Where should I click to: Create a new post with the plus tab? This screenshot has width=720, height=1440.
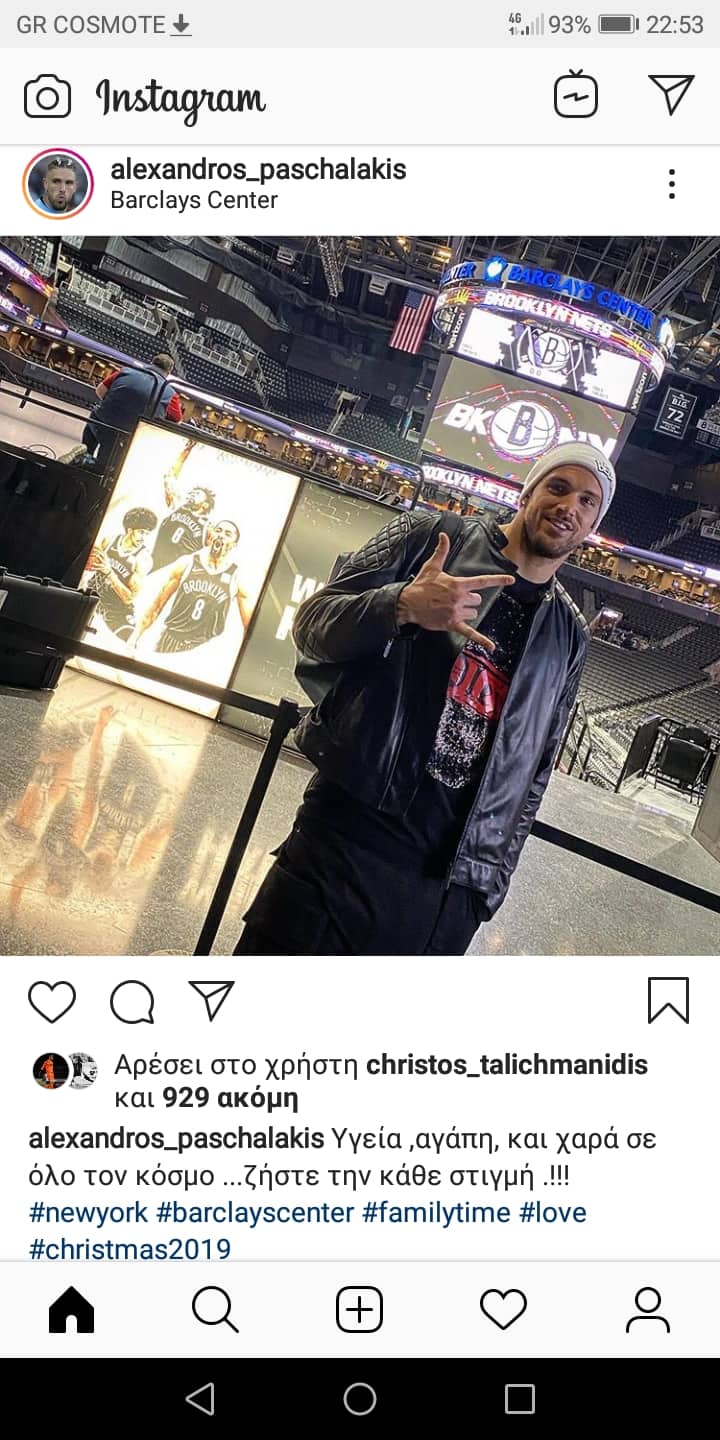360,1310
